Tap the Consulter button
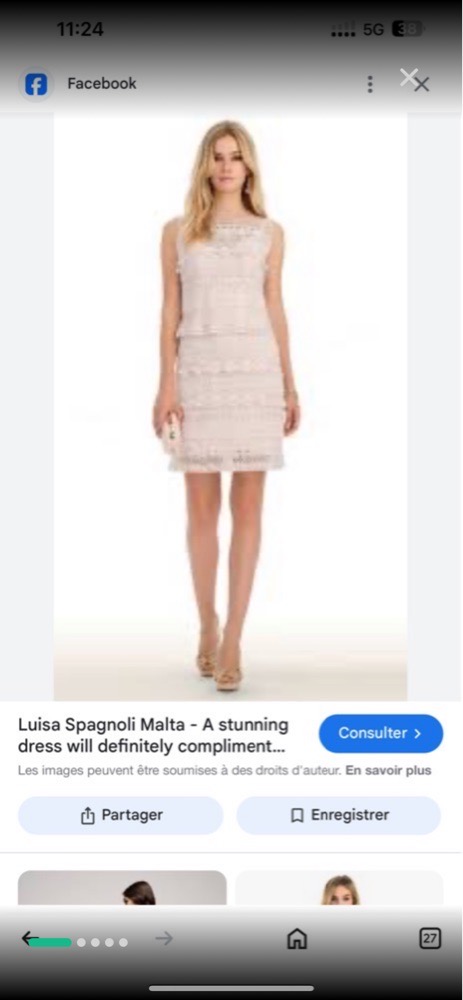This screenshot has height=1000, width=463. (x=381, y=733)
